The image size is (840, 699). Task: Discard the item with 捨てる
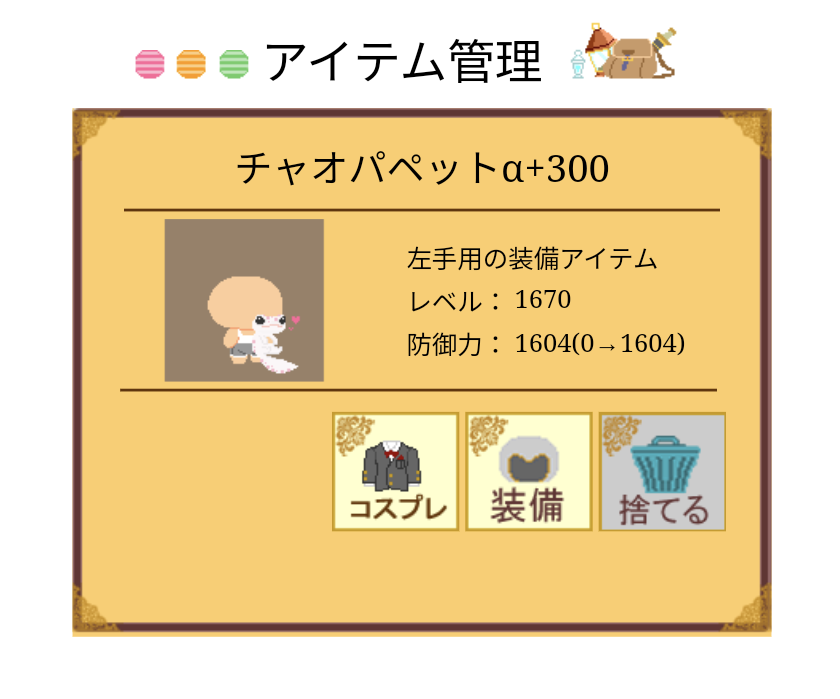click(x=662, y=471)
